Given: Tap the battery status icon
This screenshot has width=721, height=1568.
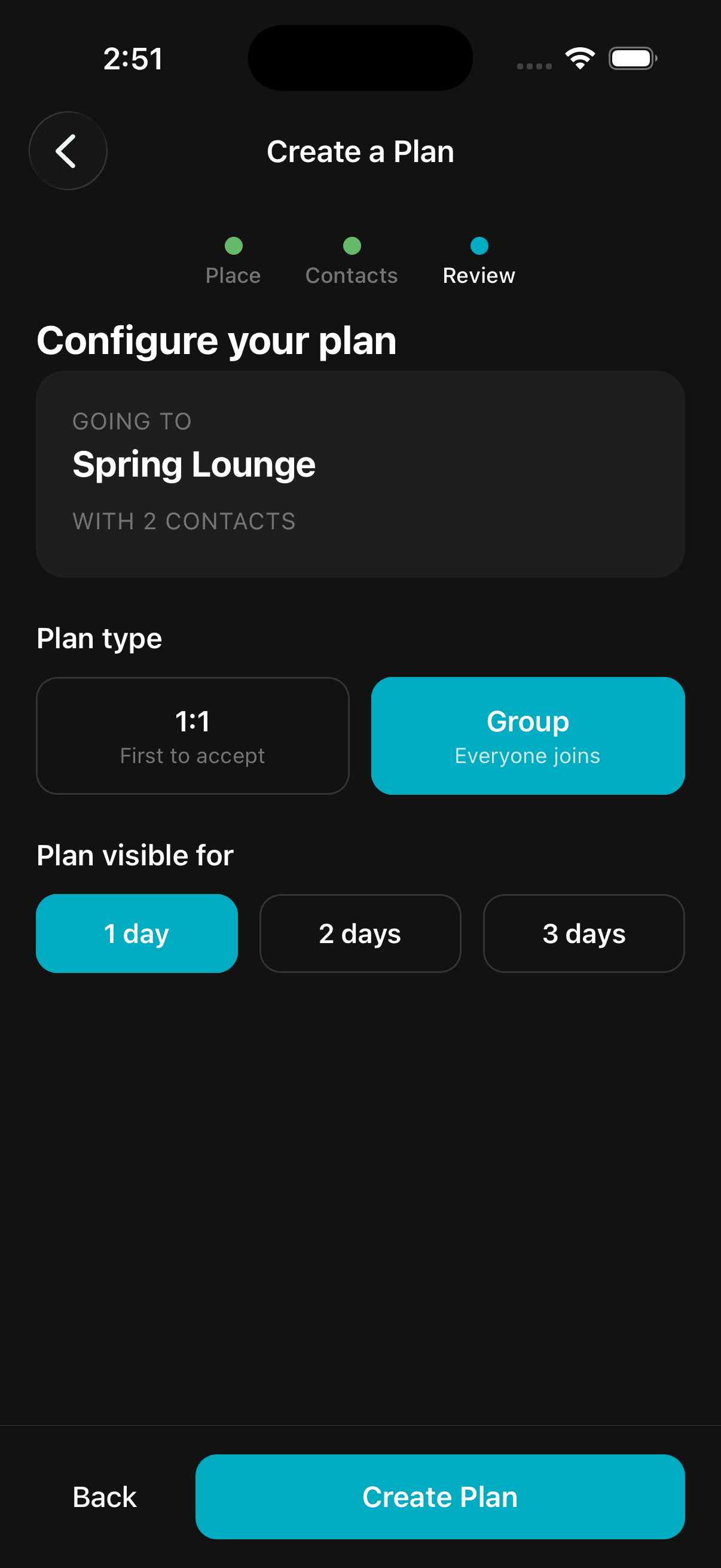Looking at the screenshot, I should click(632, 58).
